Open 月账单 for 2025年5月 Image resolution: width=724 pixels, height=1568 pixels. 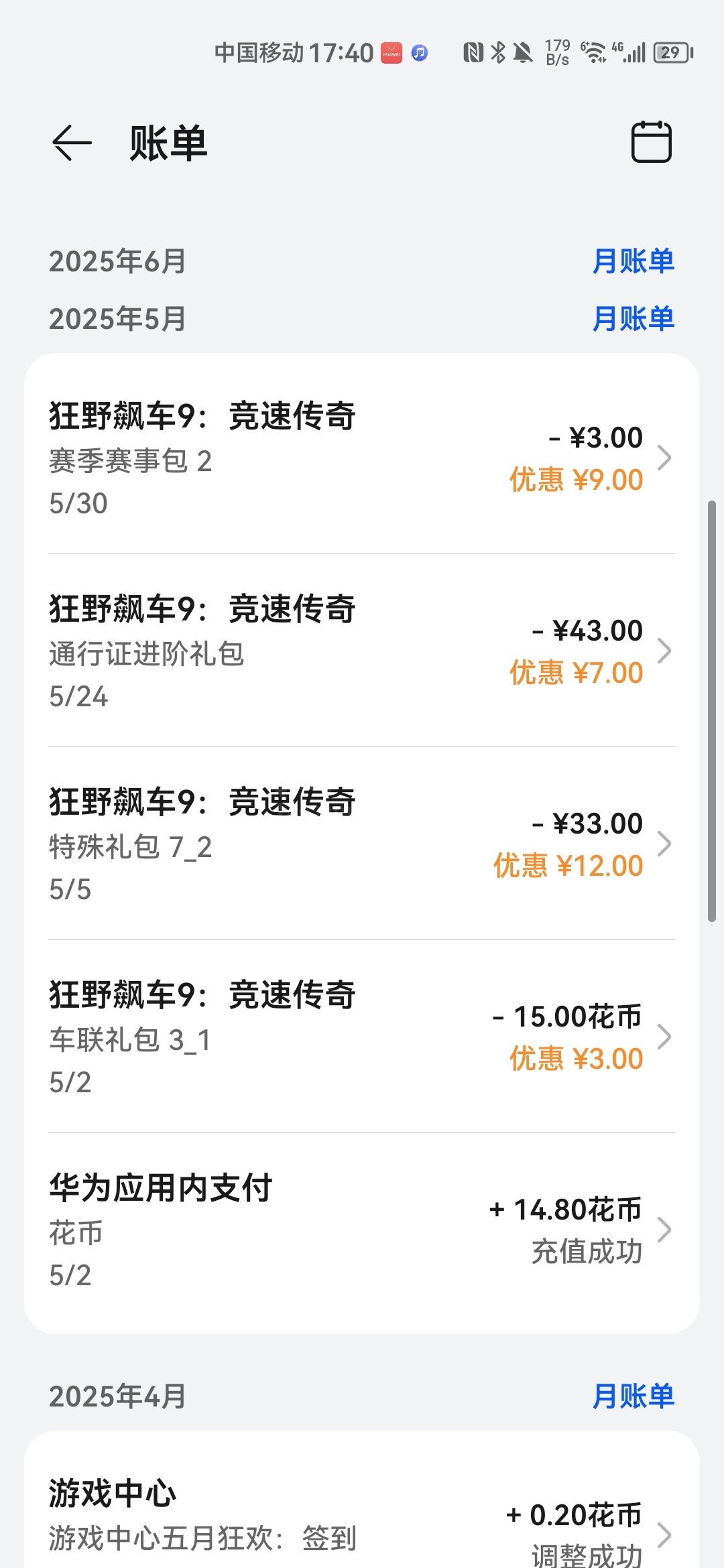click(633, 319)
